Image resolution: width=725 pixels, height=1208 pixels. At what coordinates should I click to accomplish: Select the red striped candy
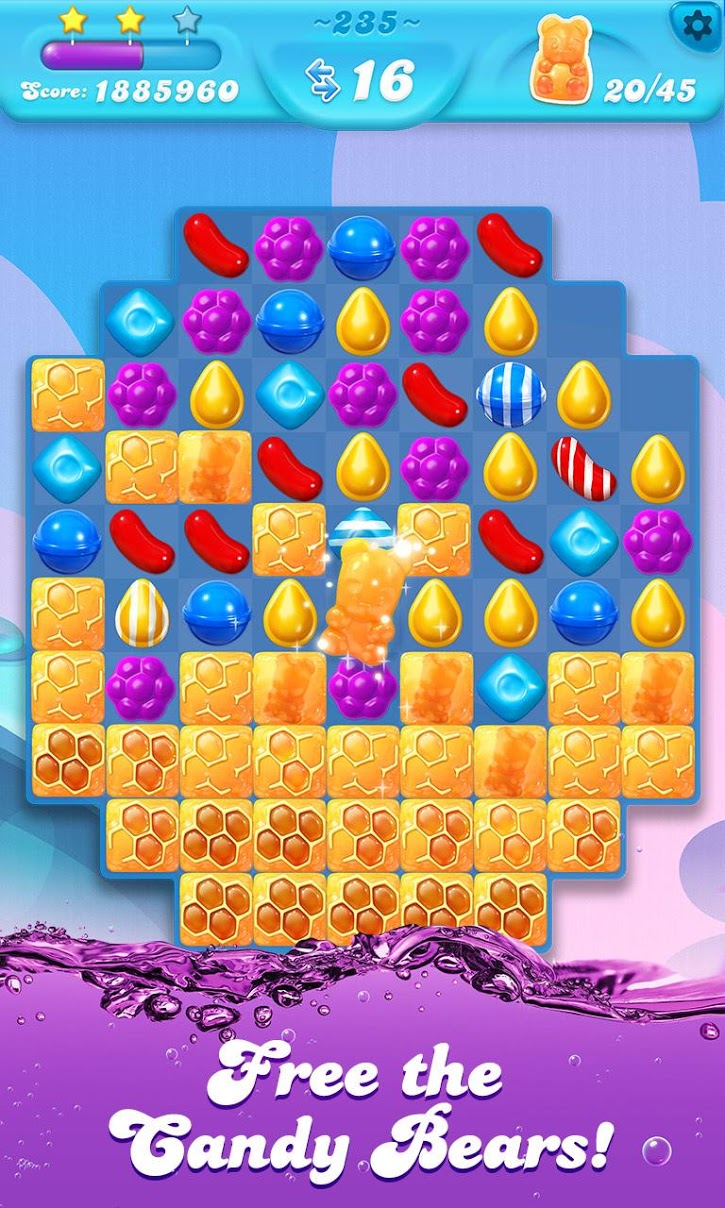click(x=585, y=466)
